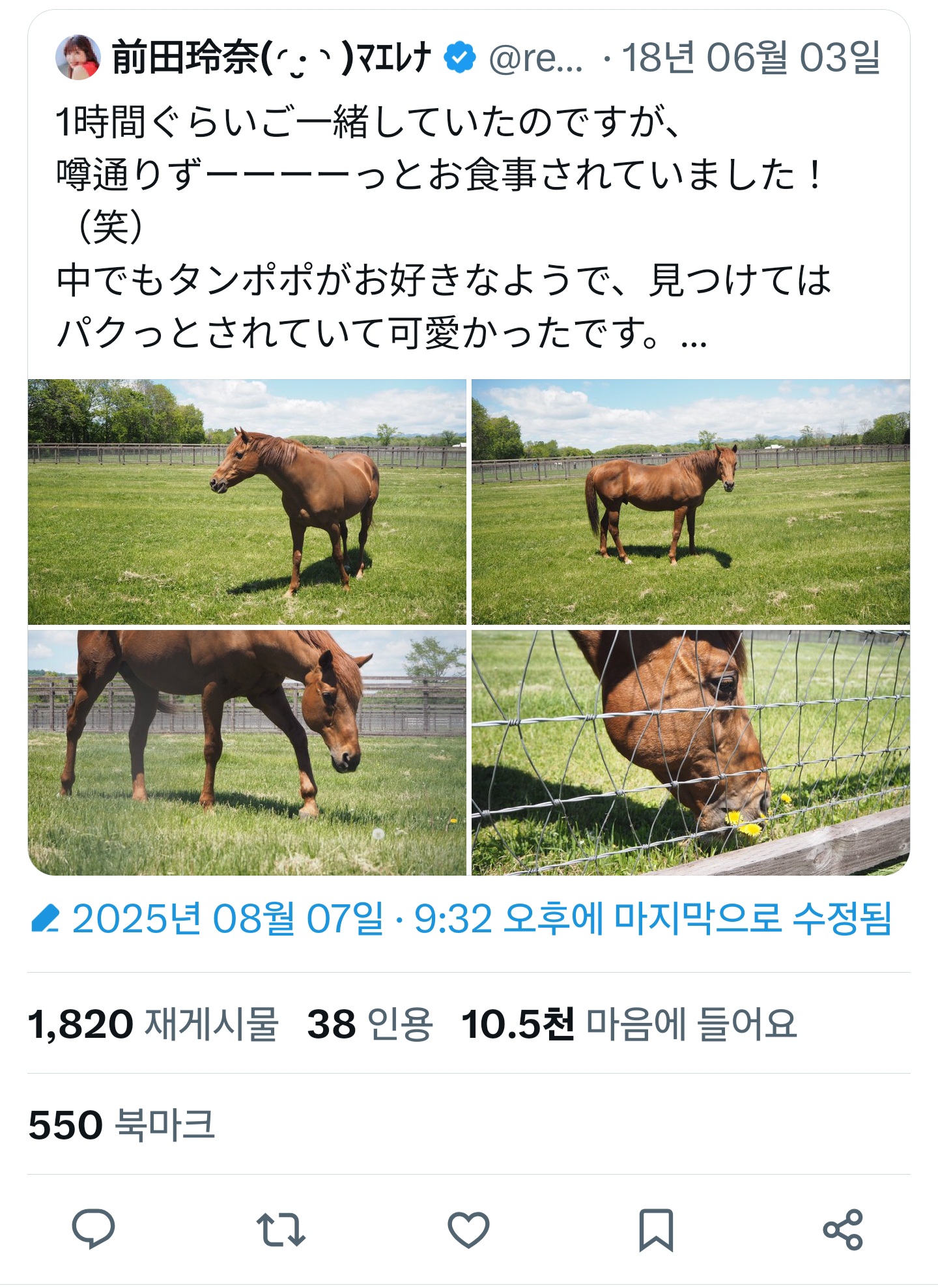938x1288 pixels.
Task: See who liked: 10.5천 마음에 들어요
Action: pyautogui.click(x=629, y=1023)
